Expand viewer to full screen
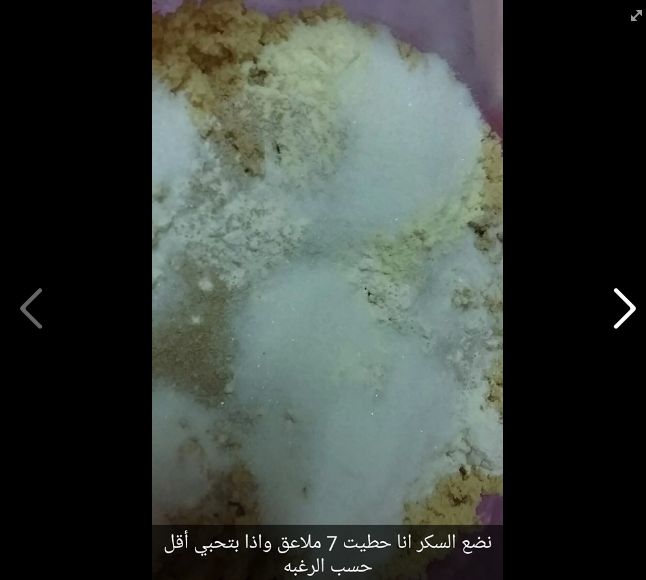646x580 pixels. click(x=636, y=15)
